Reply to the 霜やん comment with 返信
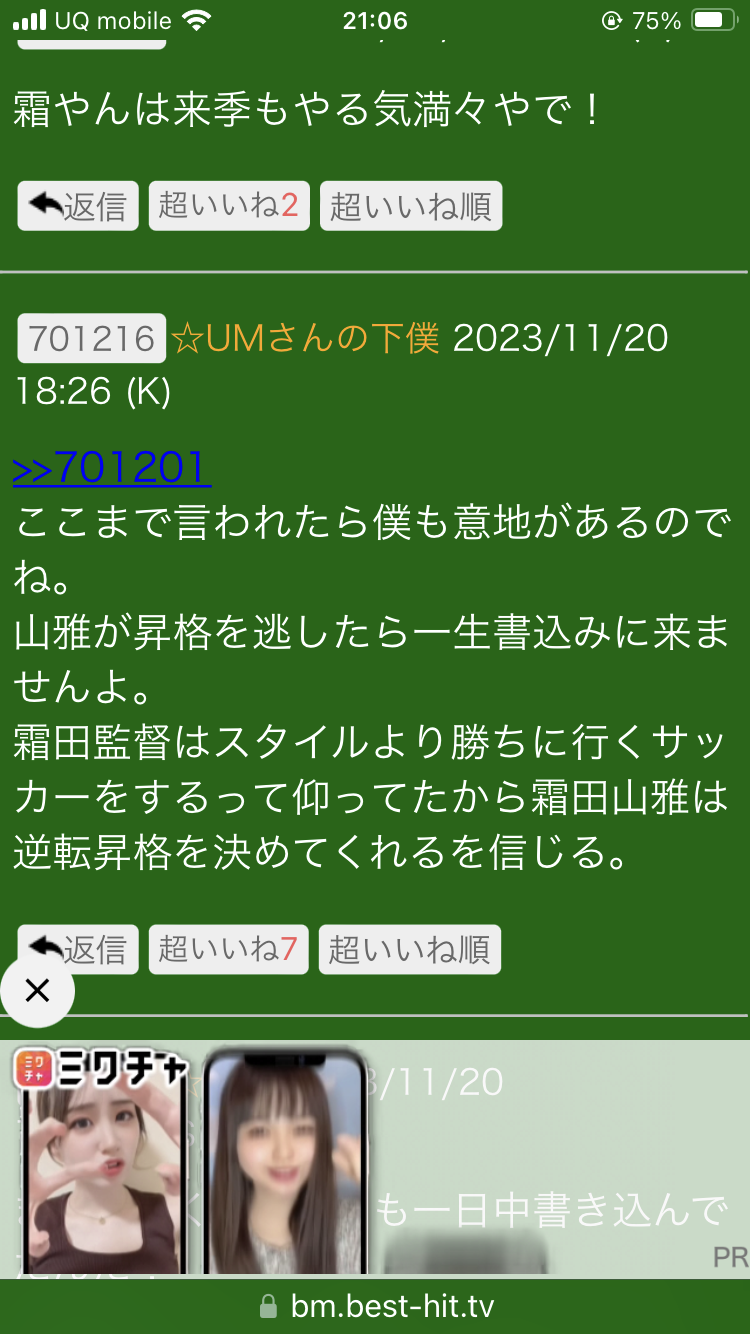Screen dimensions: 750x1334 pos(78,206)
